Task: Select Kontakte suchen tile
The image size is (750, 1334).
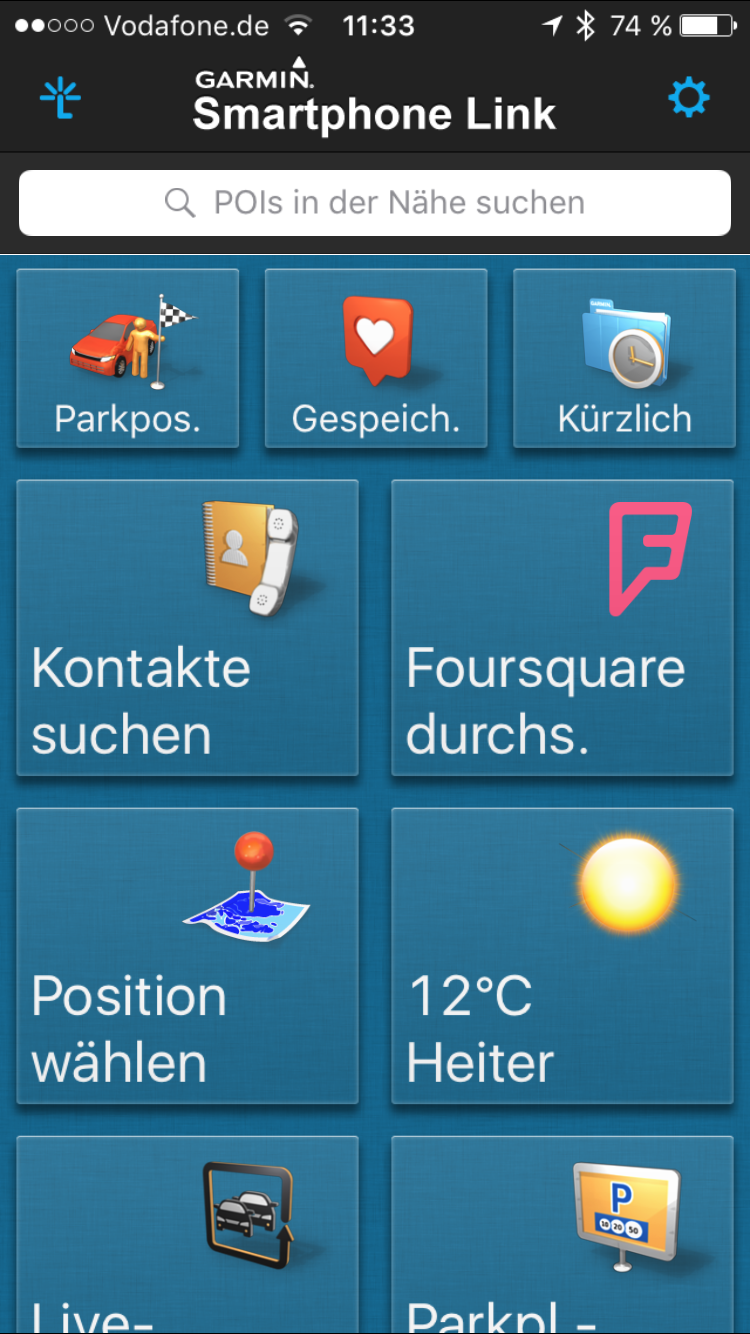Action: (x=188, y=627)
